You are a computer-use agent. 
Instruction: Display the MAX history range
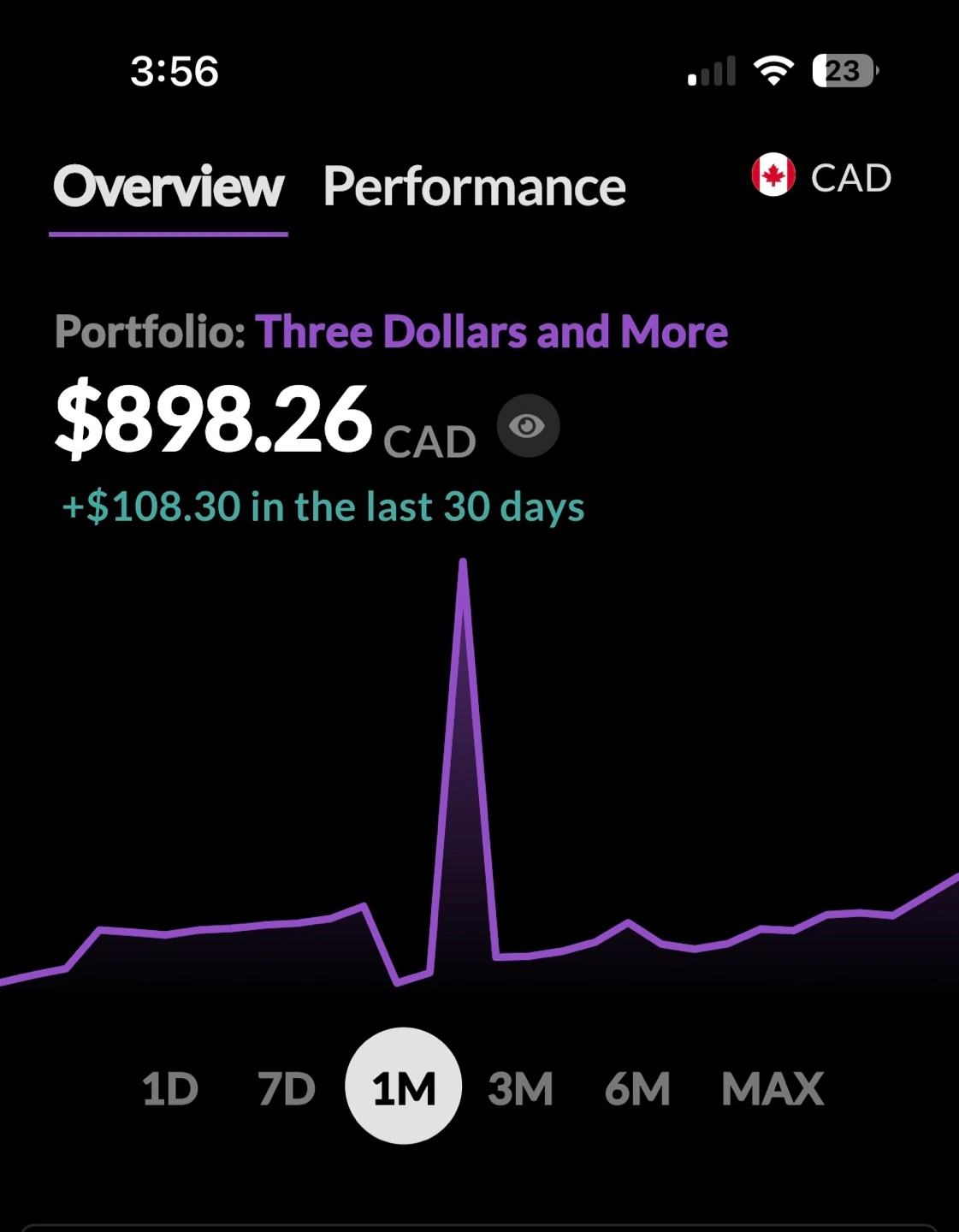point(773,1089)
